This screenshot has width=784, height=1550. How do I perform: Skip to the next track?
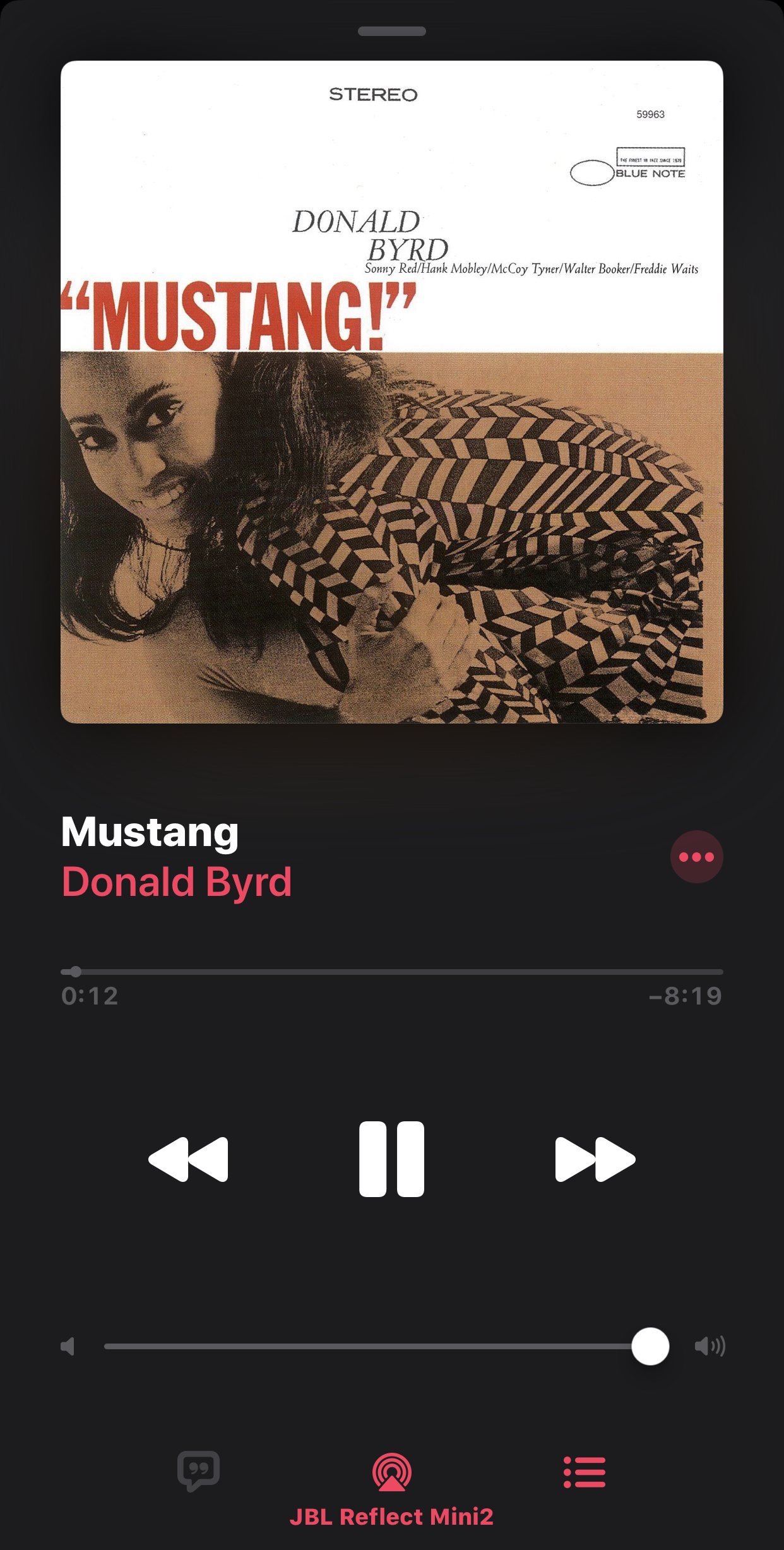coord(595,1159)
